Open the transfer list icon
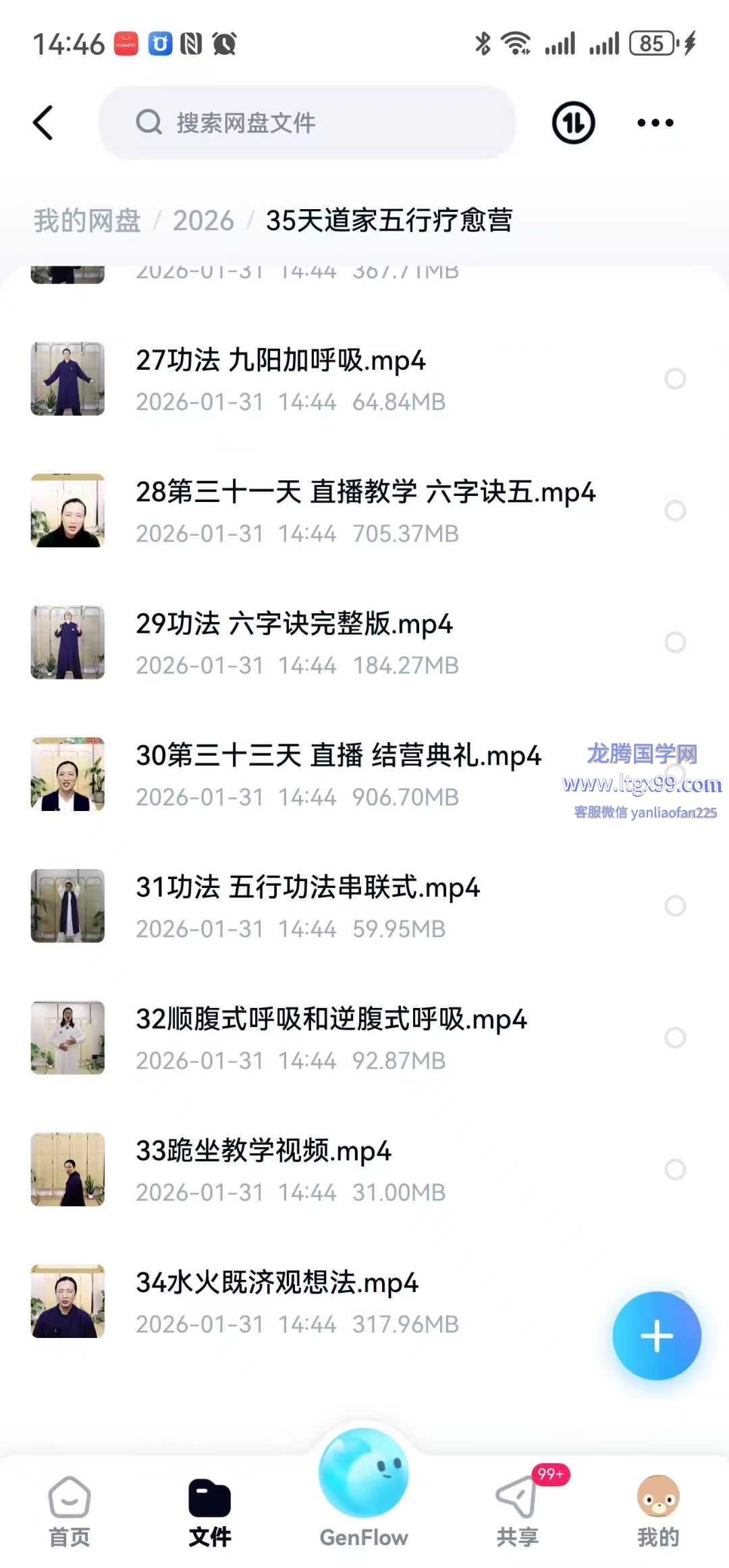 tap(573, 123)
